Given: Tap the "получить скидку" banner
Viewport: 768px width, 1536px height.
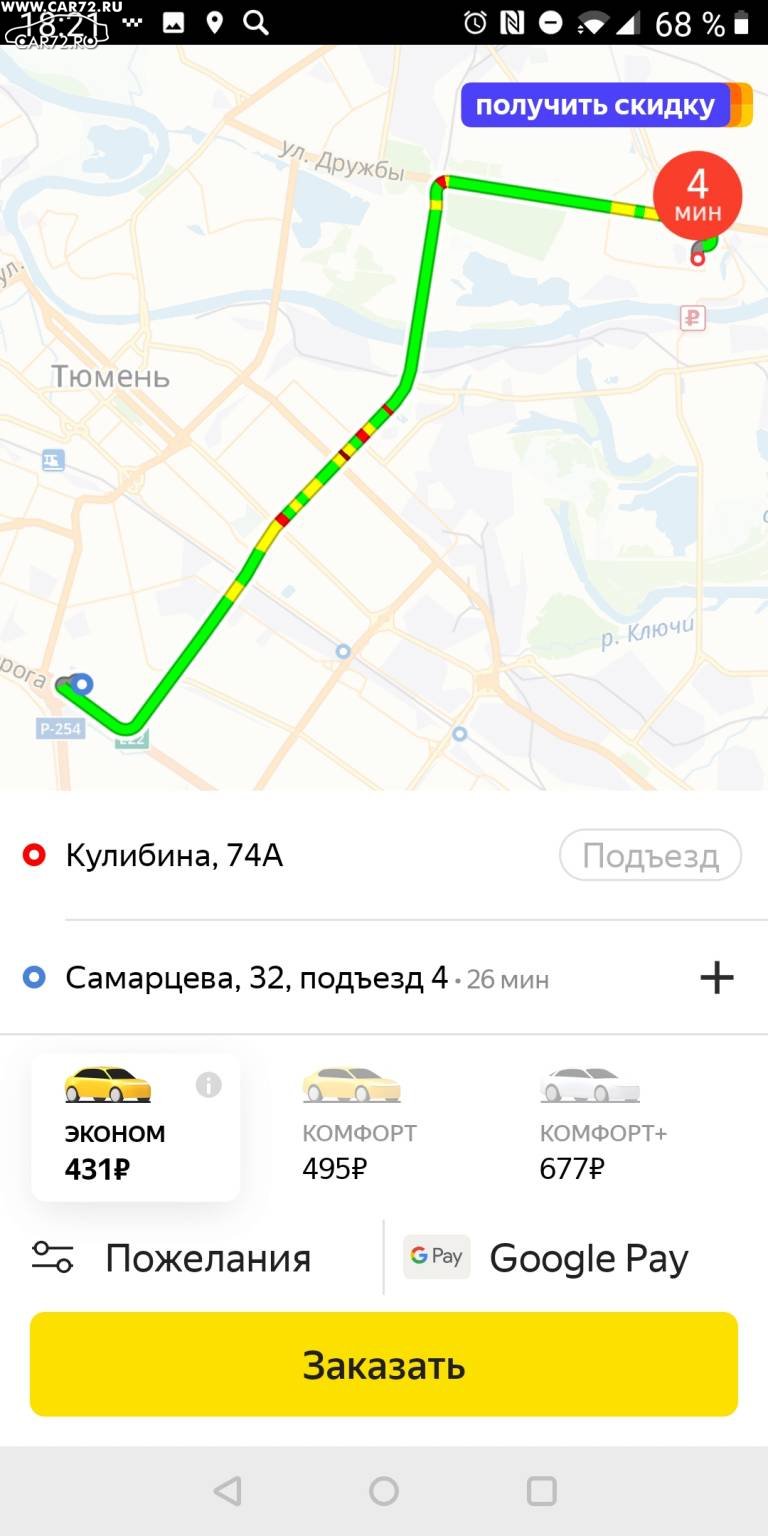Looking at the screenshot, I should coord(597,106).
